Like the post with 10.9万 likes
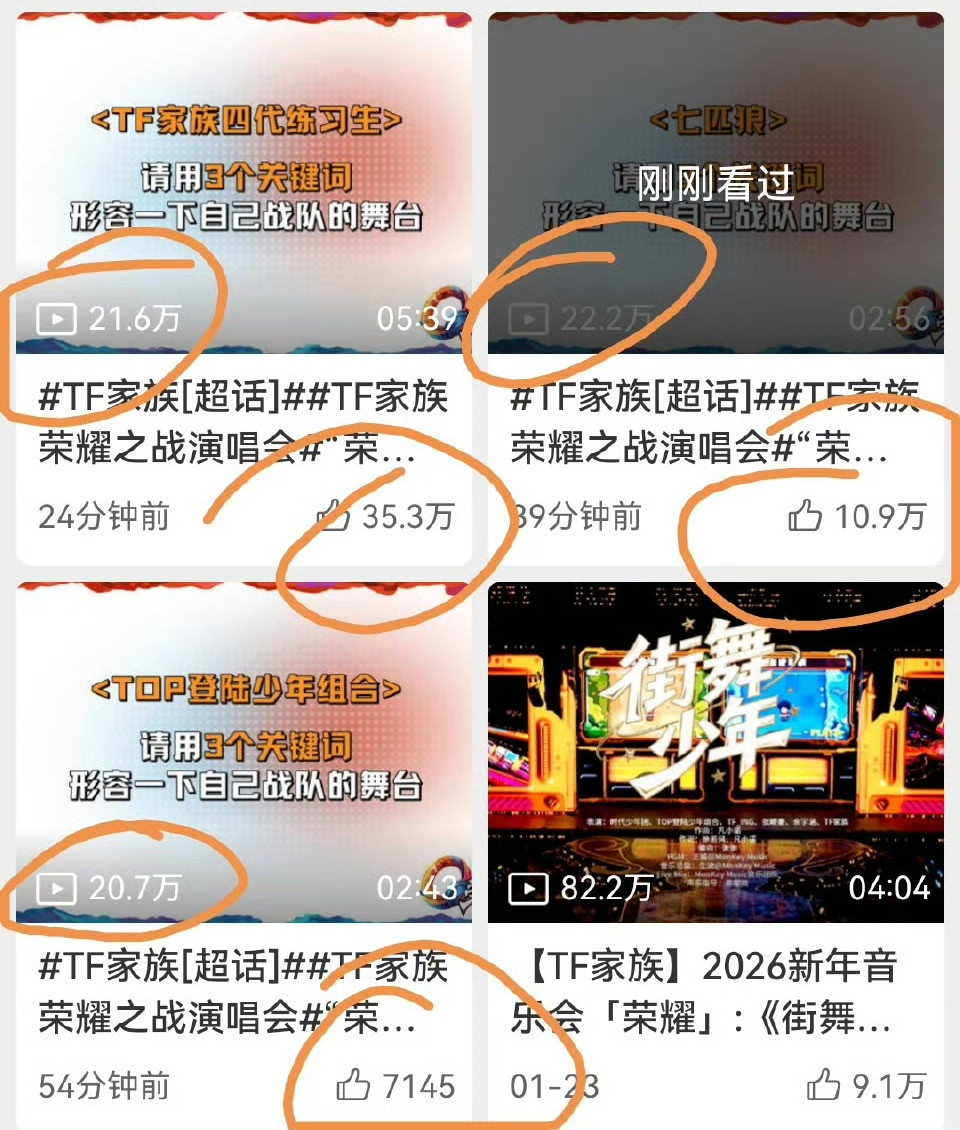 pyautogui.click(x=805, y=516)
